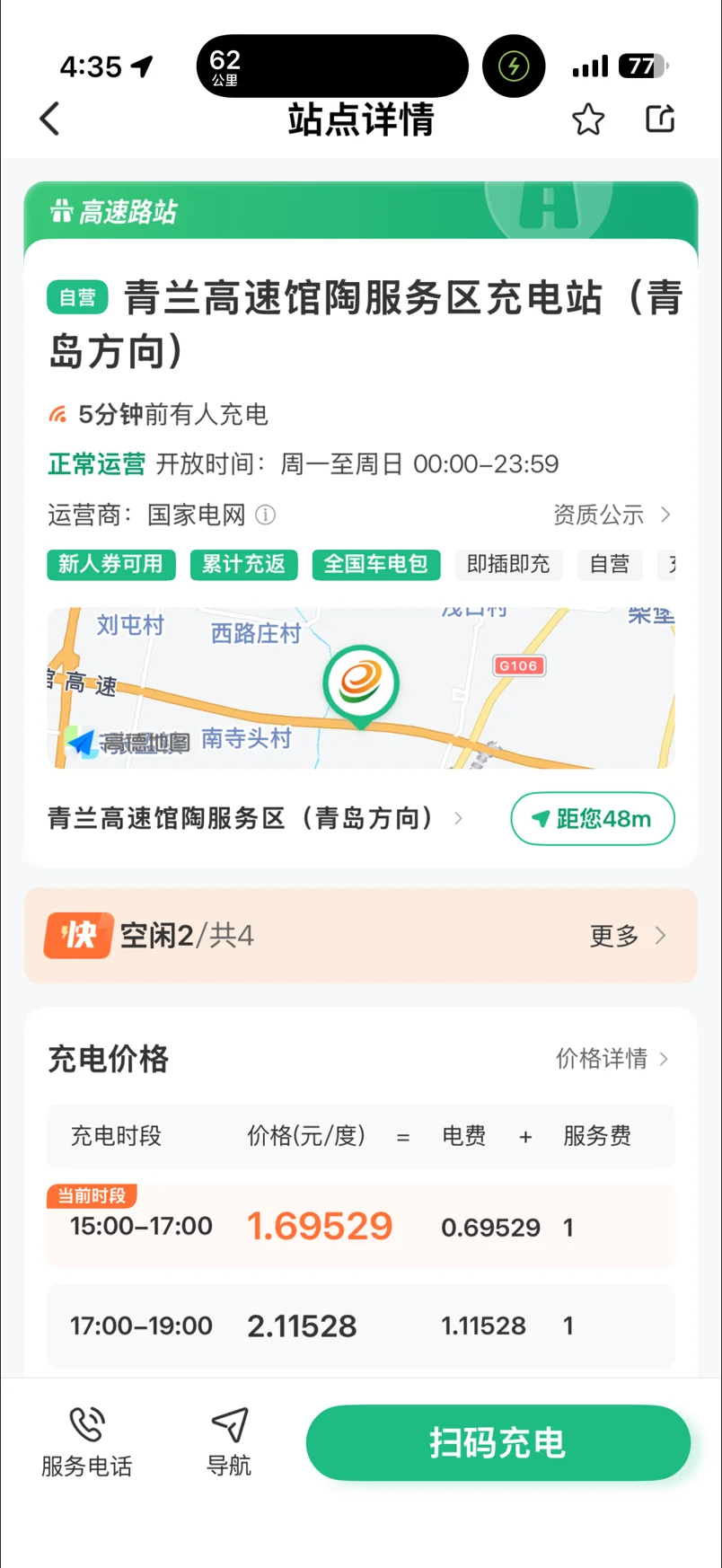Tap the 累计充返 tag
The width and height of the screenshot is (722, 1568).
(x=243, y=564)
